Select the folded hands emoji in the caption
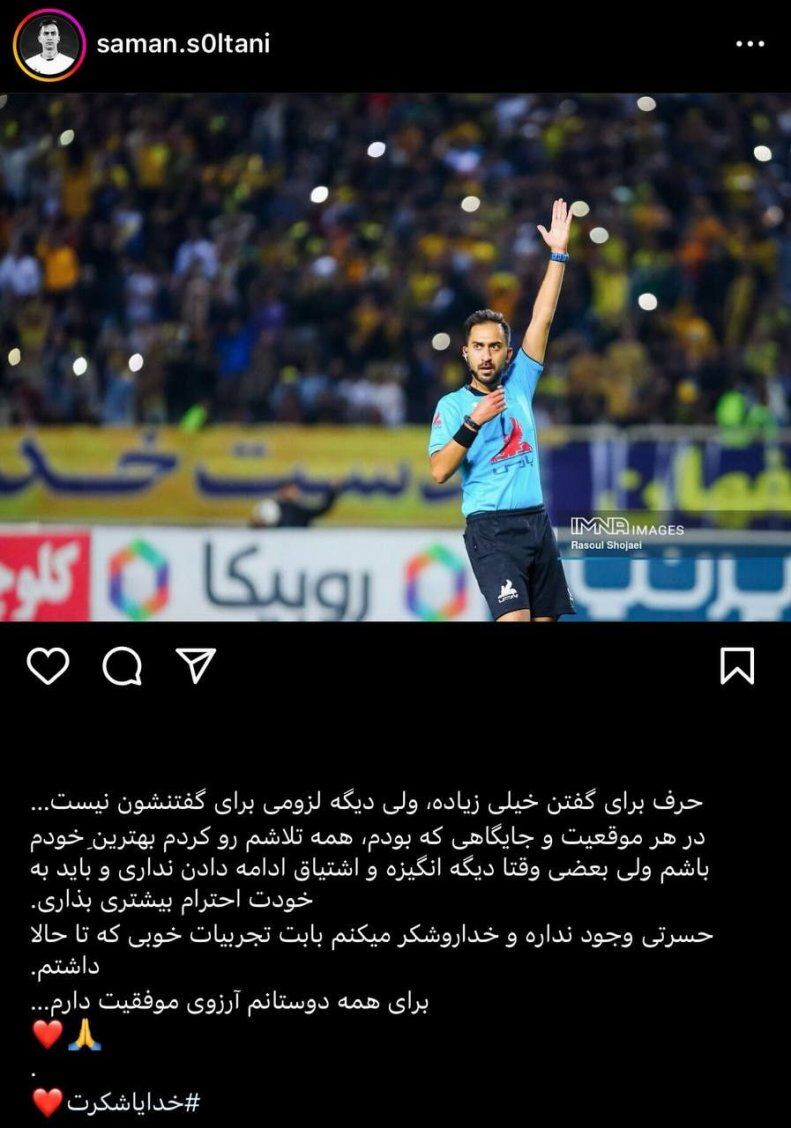791x1128 pixels. 86,1036
